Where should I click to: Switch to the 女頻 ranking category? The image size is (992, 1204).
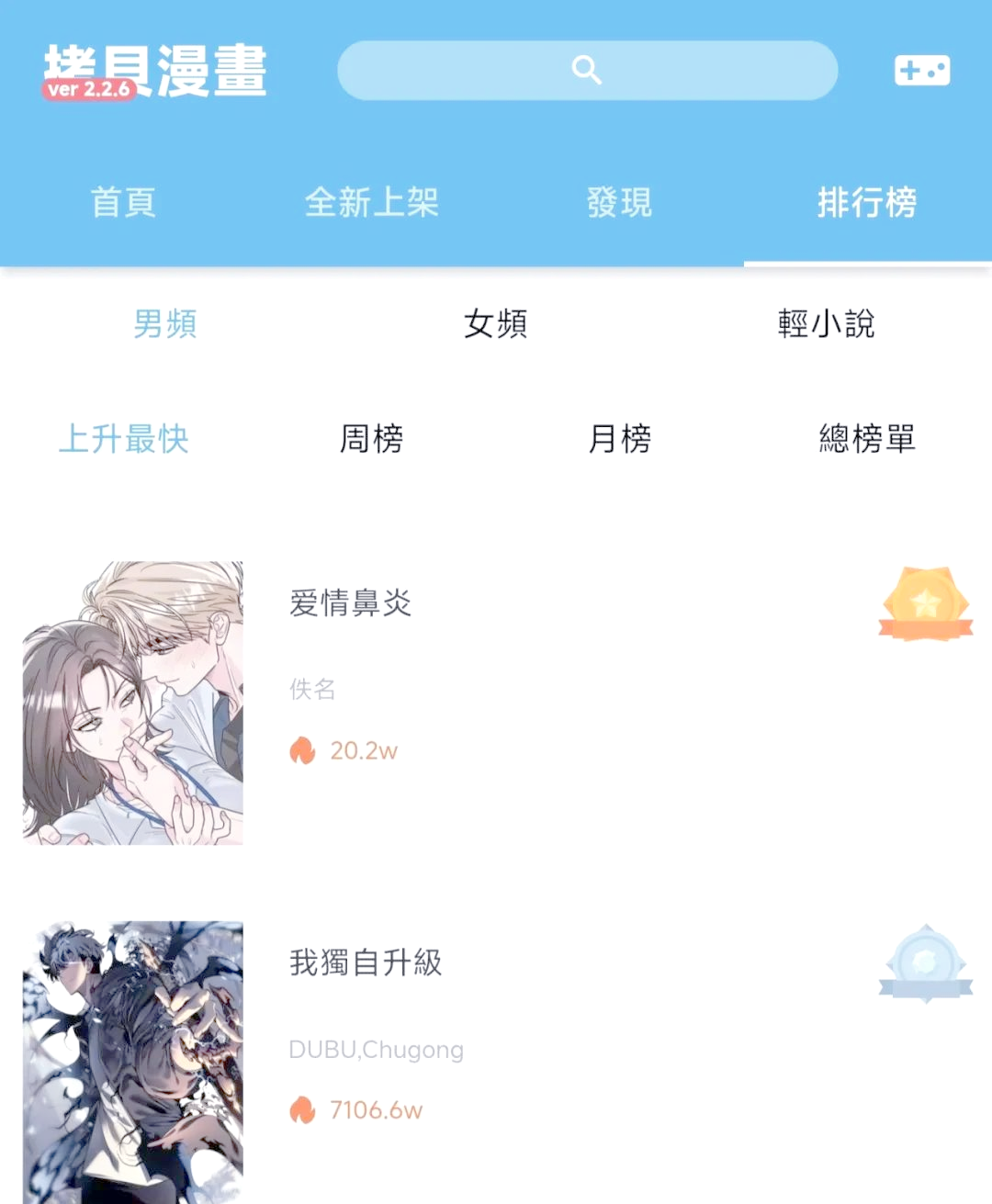coord(496,323)
